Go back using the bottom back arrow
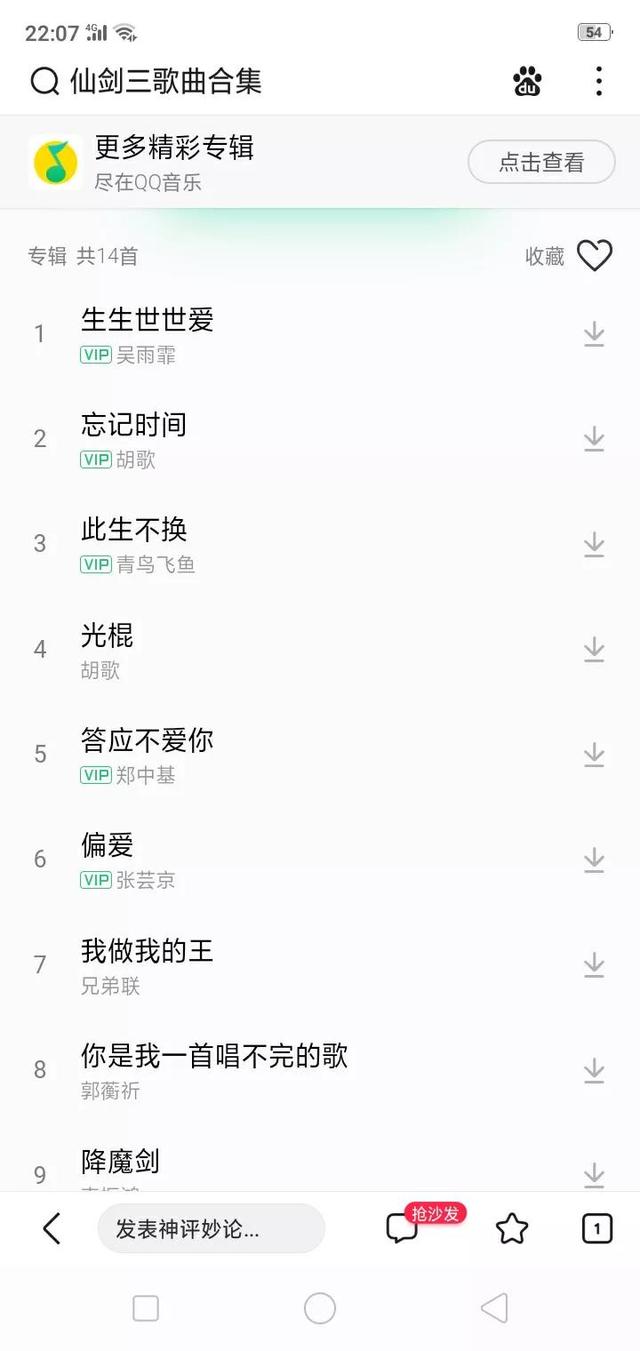 (x=52, y=1228)
